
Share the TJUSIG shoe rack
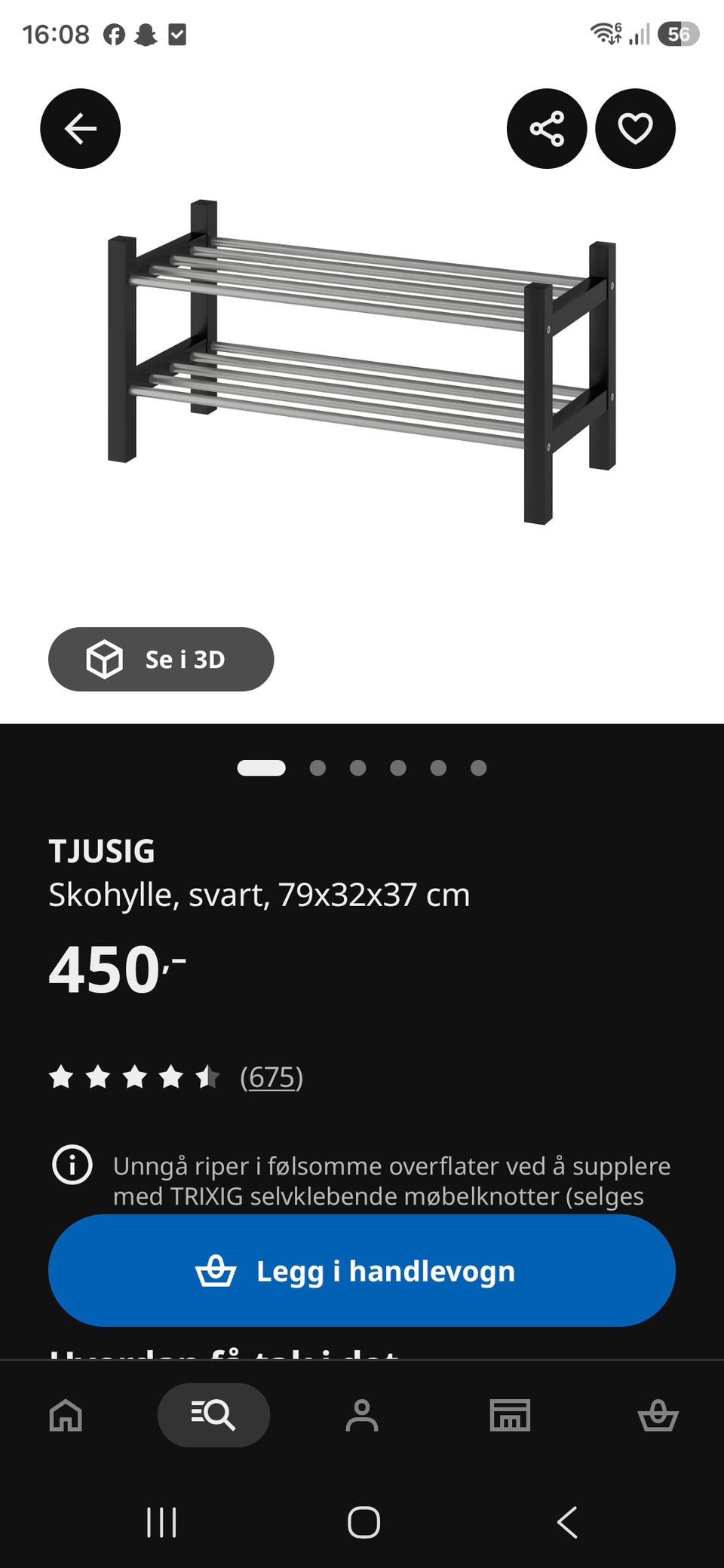click(x=547, y=128)
